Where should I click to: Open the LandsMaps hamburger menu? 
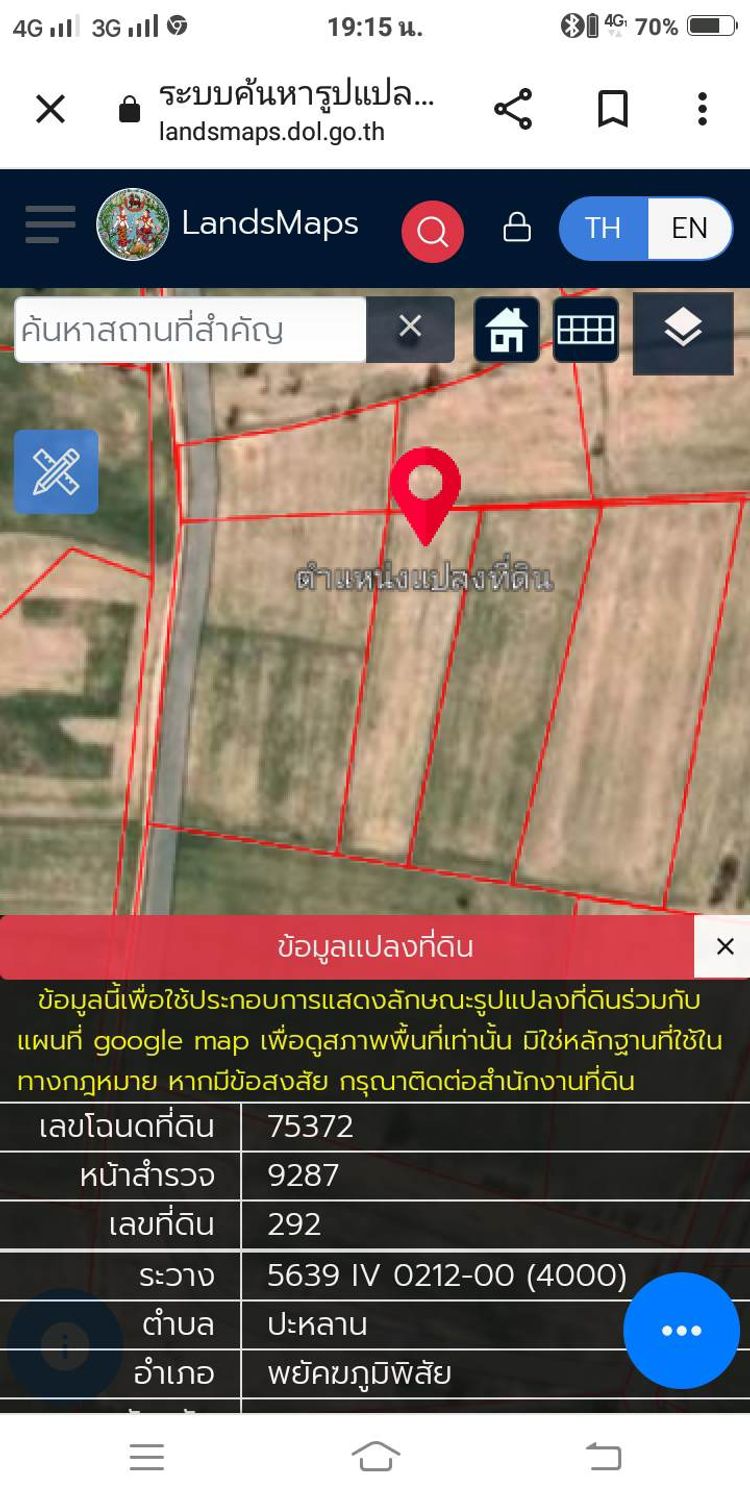(50, 225)
